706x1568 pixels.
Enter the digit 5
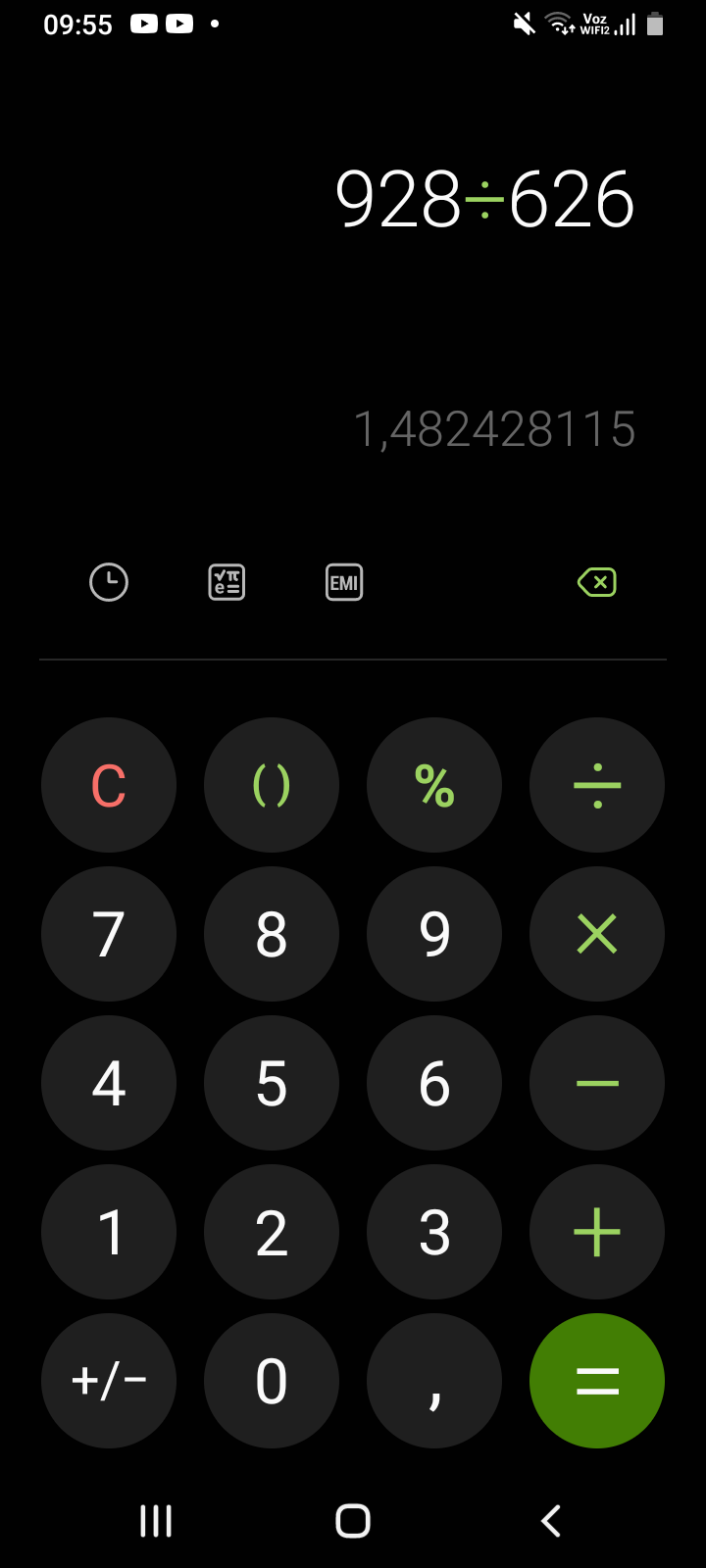coord(272,1083)
